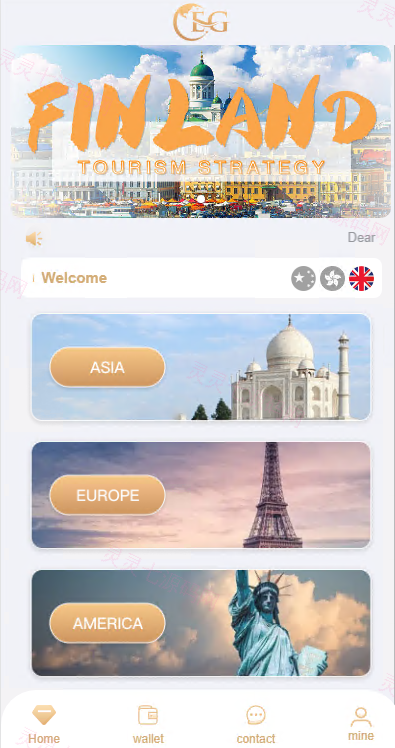Open the ASIA destinations card

click(201, 367)
